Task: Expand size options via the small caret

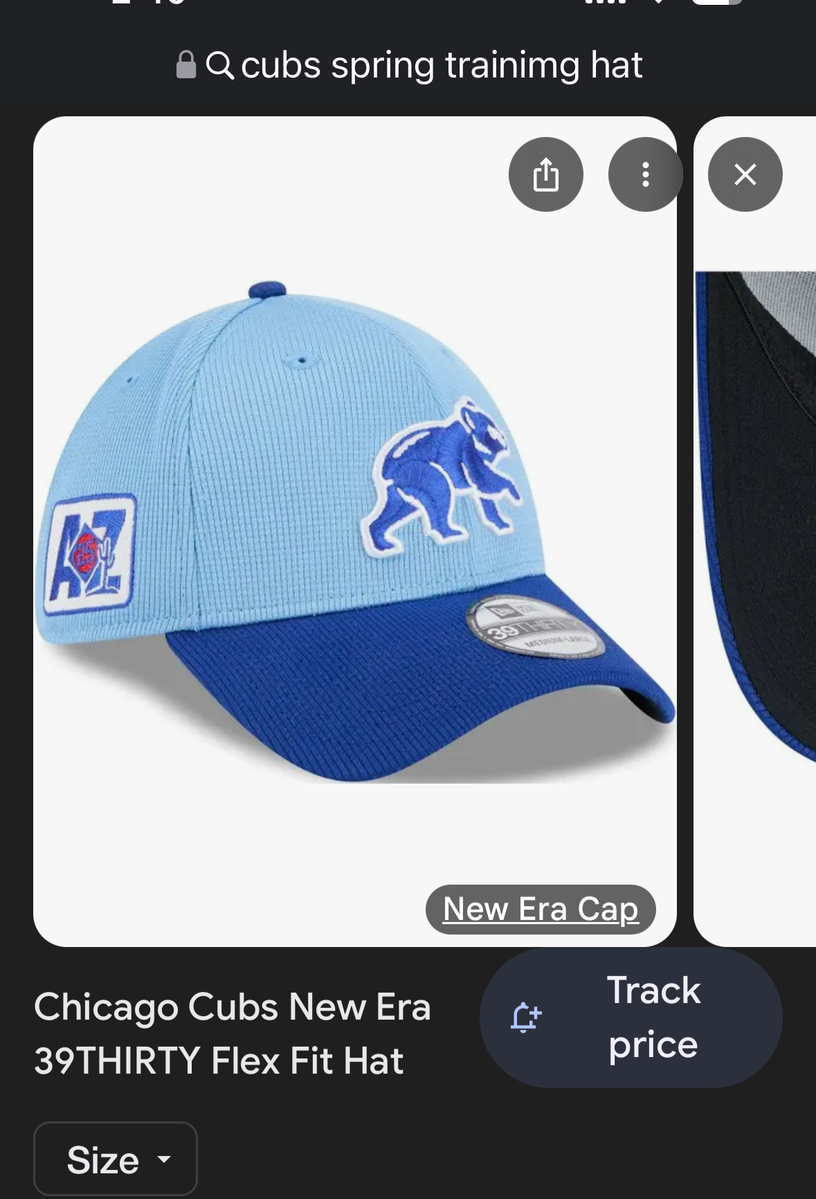Action: coord(163,1158)
